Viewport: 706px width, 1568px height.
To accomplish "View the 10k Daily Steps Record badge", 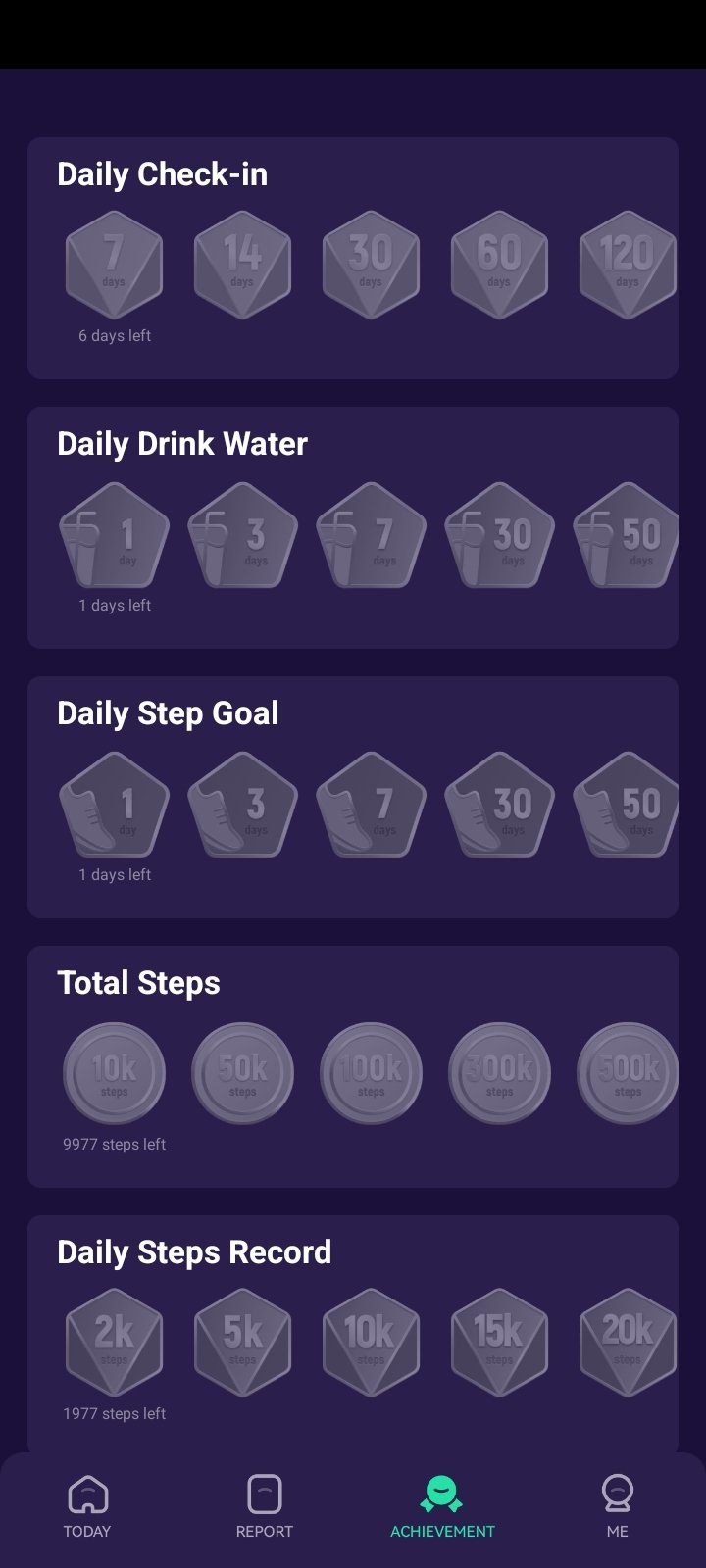I will [x=371, y=1343].
